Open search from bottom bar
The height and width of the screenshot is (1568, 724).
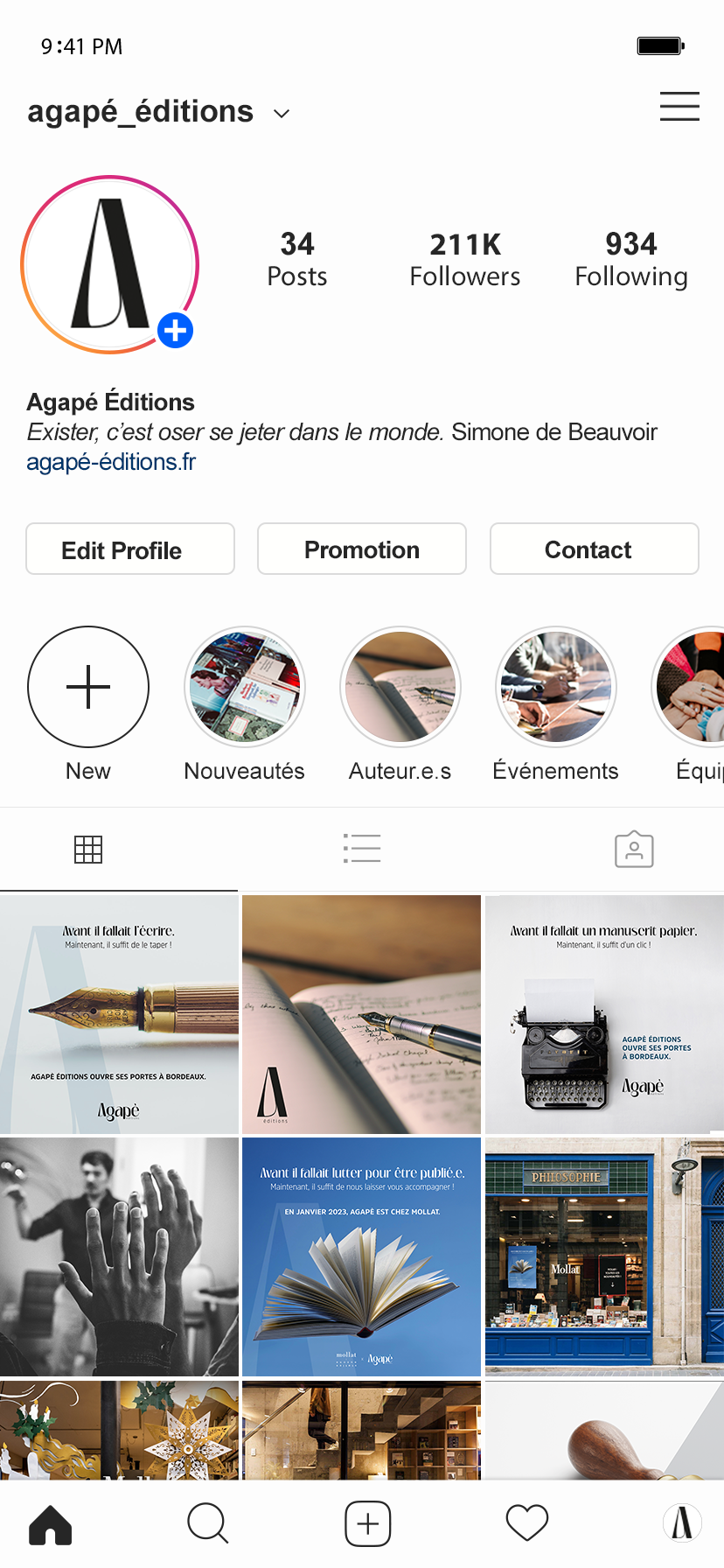(x=207, y=1524)
